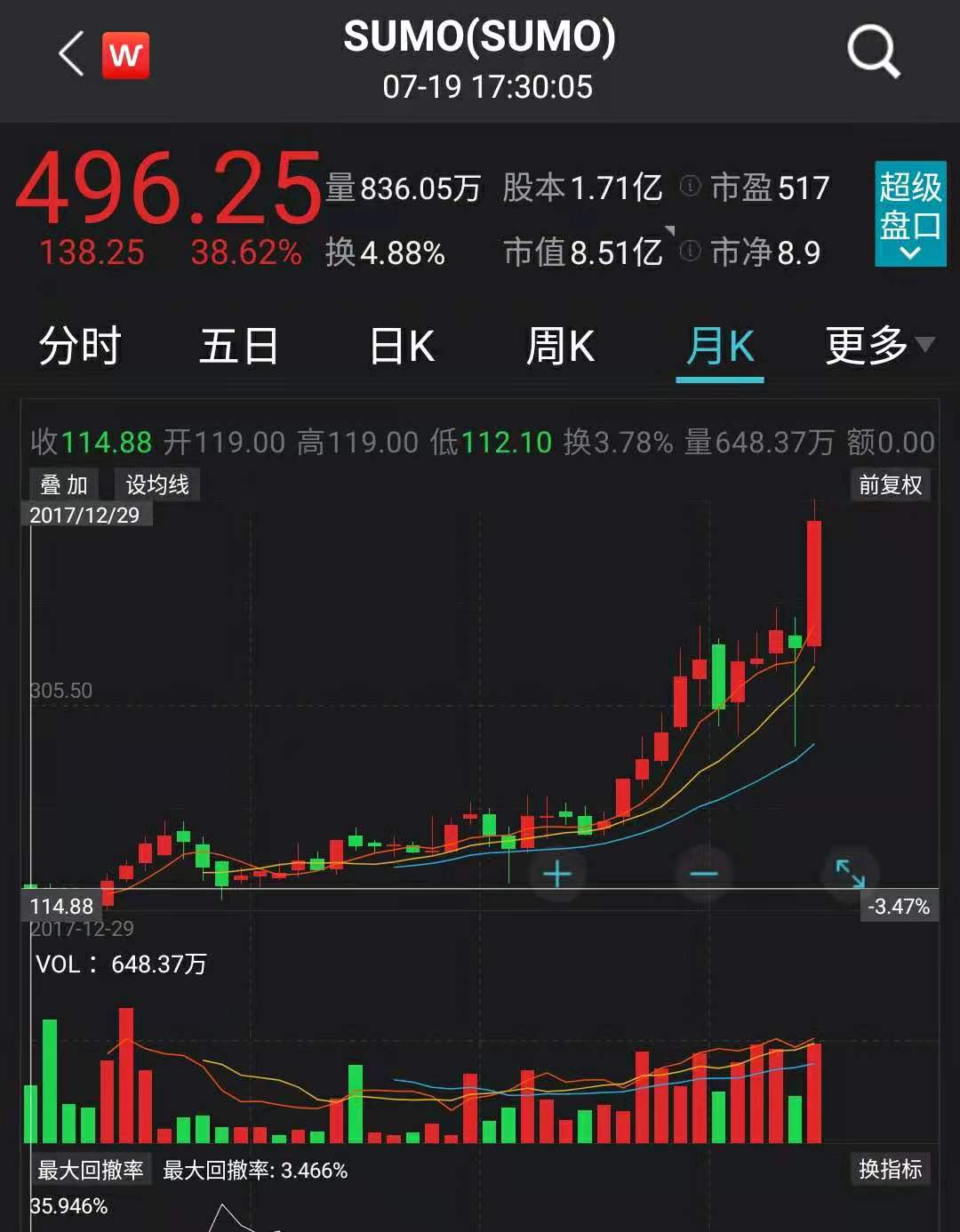Select the 日K chart tab
Image resolution: width=960 pixels, height=1232 pixels.
(x=402, y=346)
